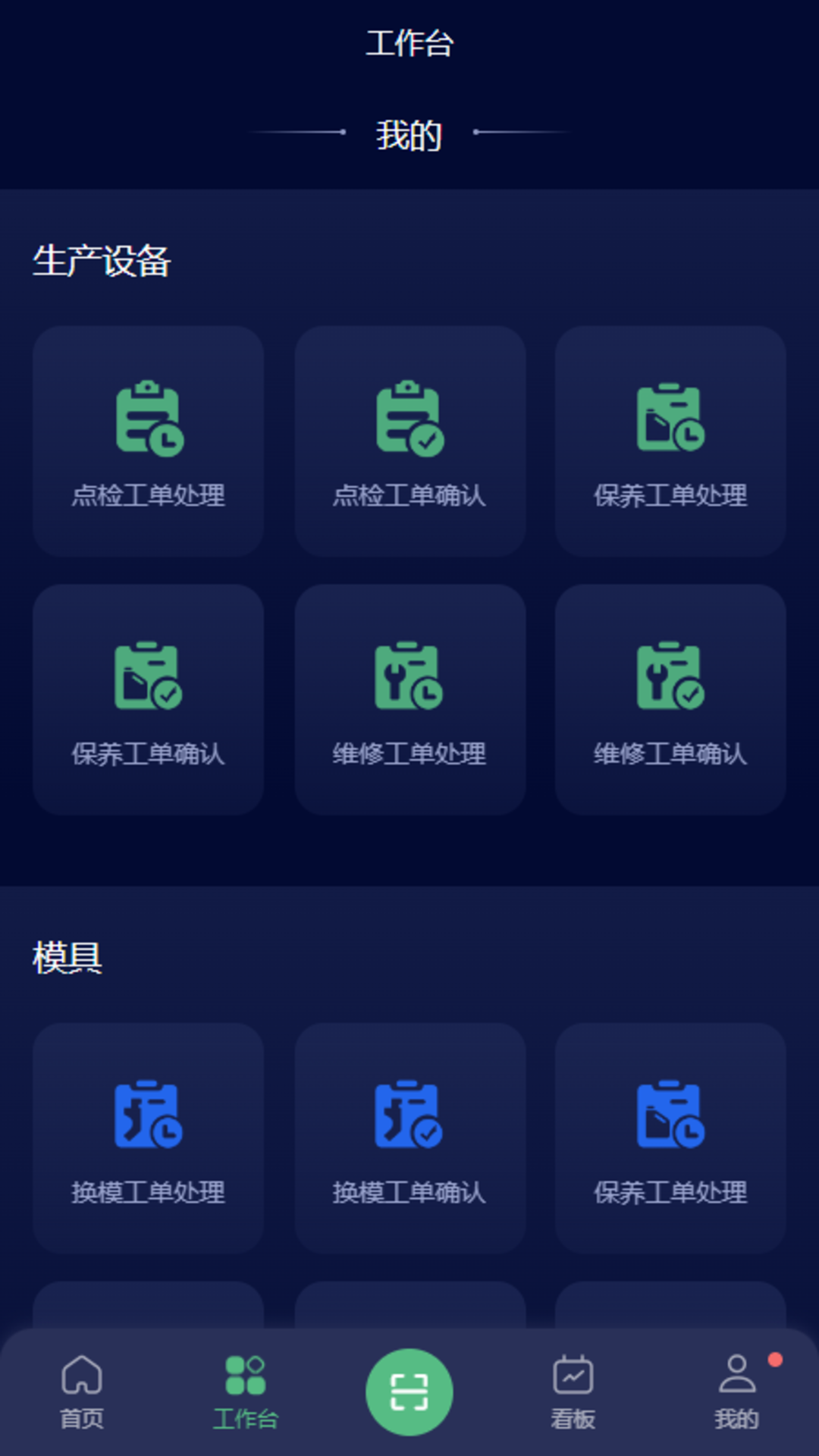Tap the green scan button
Screen dimensions: 819x1456
click(409, 1392)
